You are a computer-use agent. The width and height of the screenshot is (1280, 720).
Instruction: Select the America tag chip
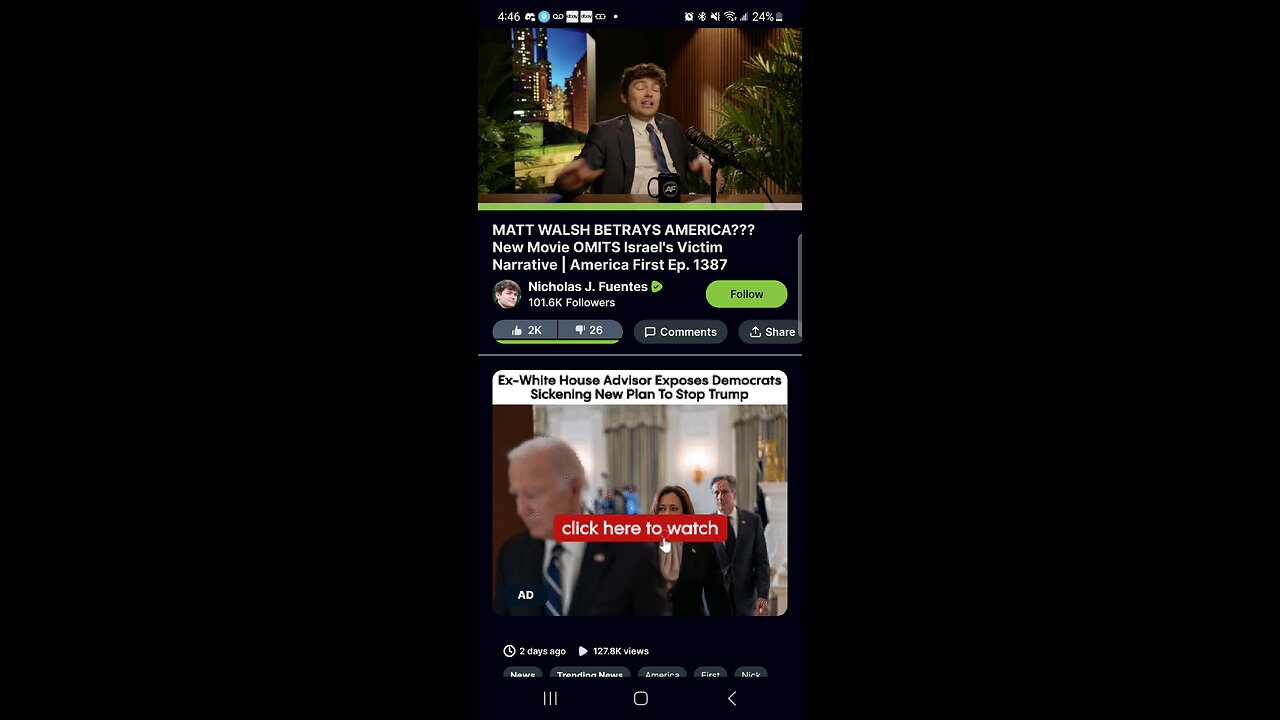661,674
